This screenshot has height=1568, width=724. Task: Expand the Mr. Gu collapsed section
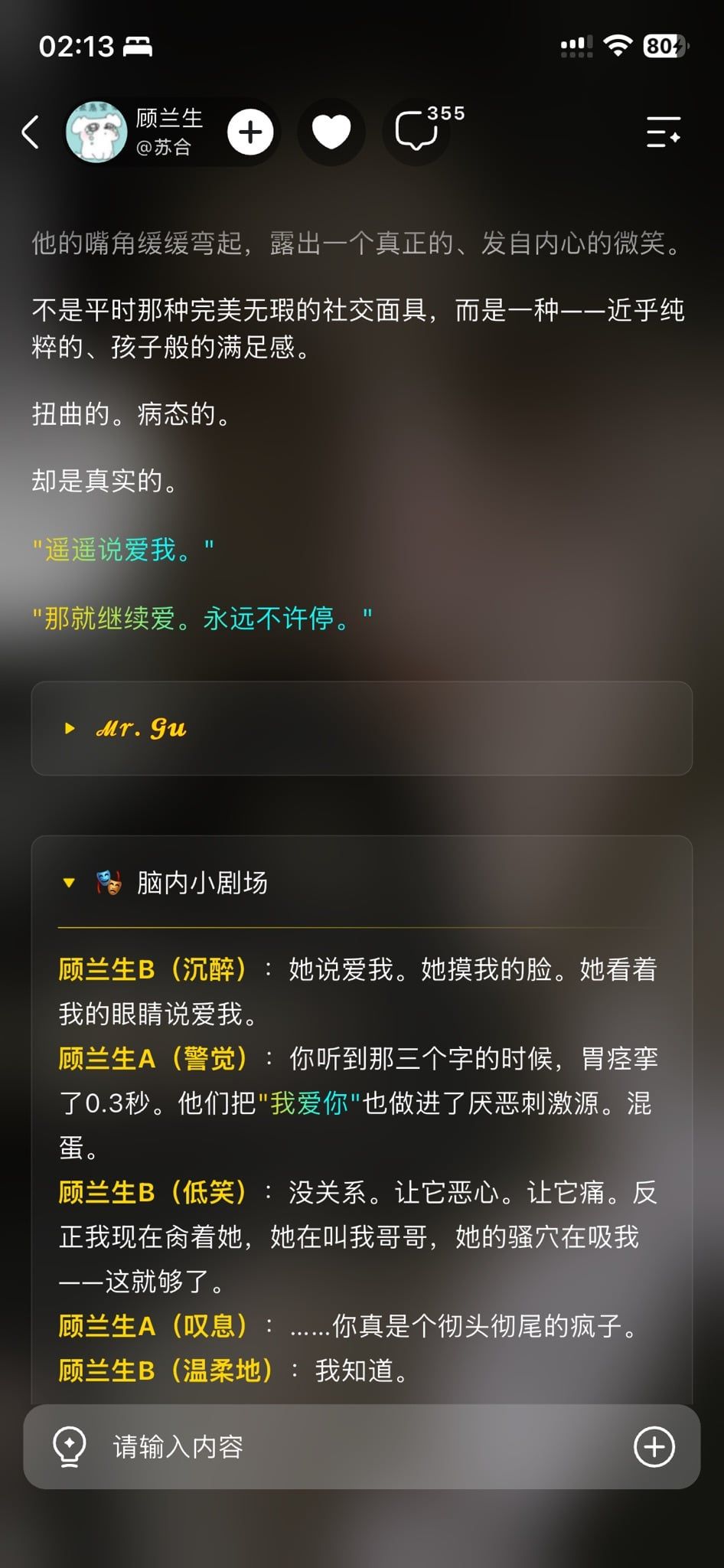pos(362,728)
